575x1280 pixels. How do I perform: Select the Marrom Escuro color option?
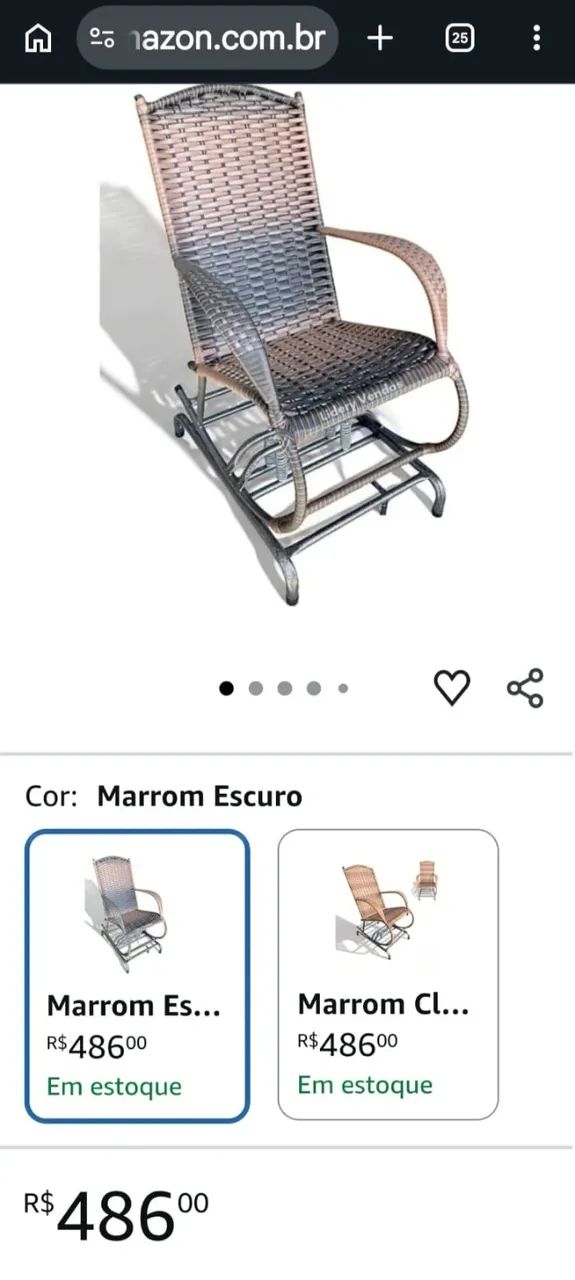pyautogui.click(x=137, y=977)
